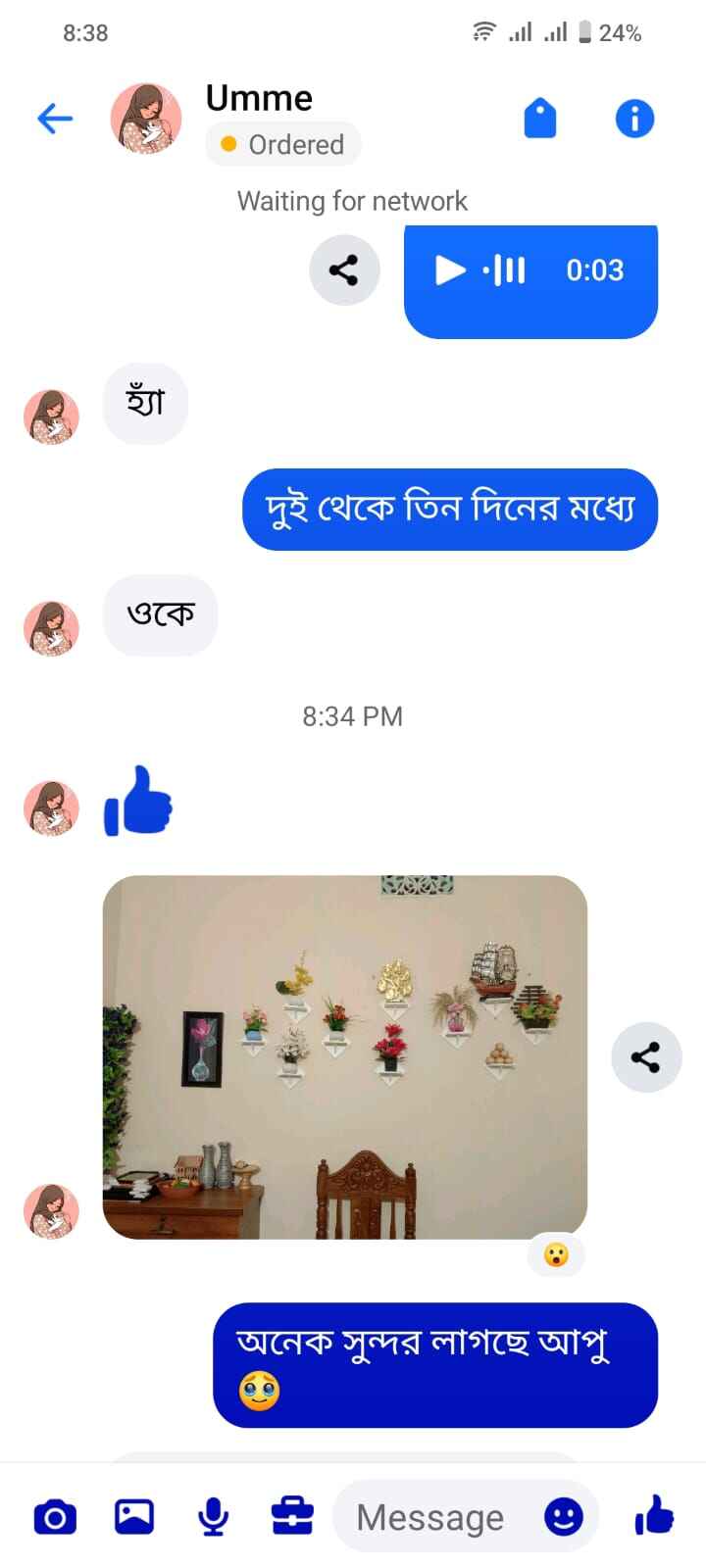Send a thumbs-up like
Viewport: 706px width, 1568px height.
click(654, 1515)
